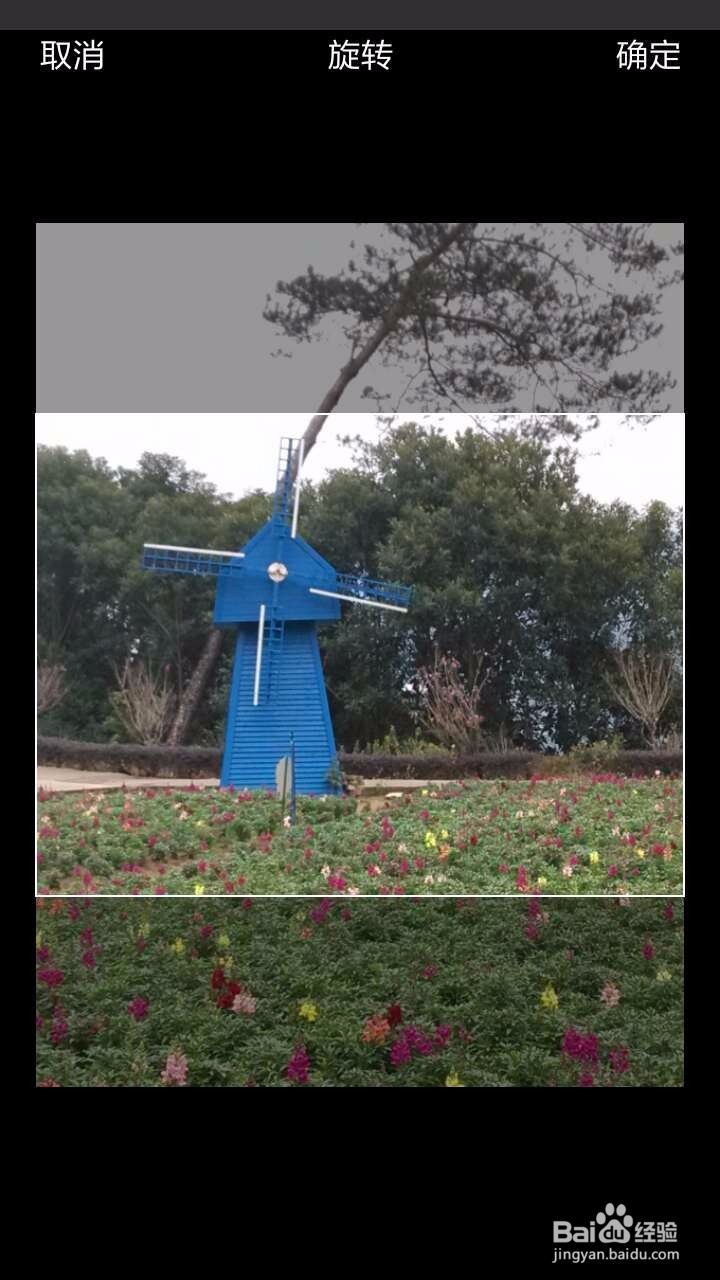Click the dimmed flower field below the crop area

click(x=360, y=990)
